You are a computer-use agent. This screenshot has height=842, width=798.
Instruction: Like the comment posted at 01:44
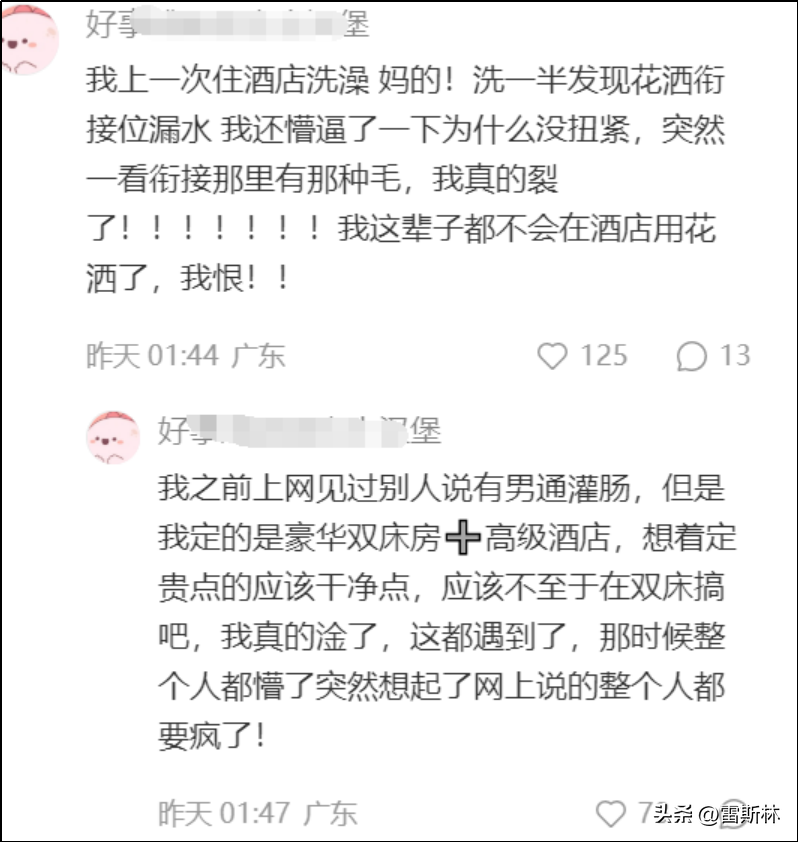553,355
